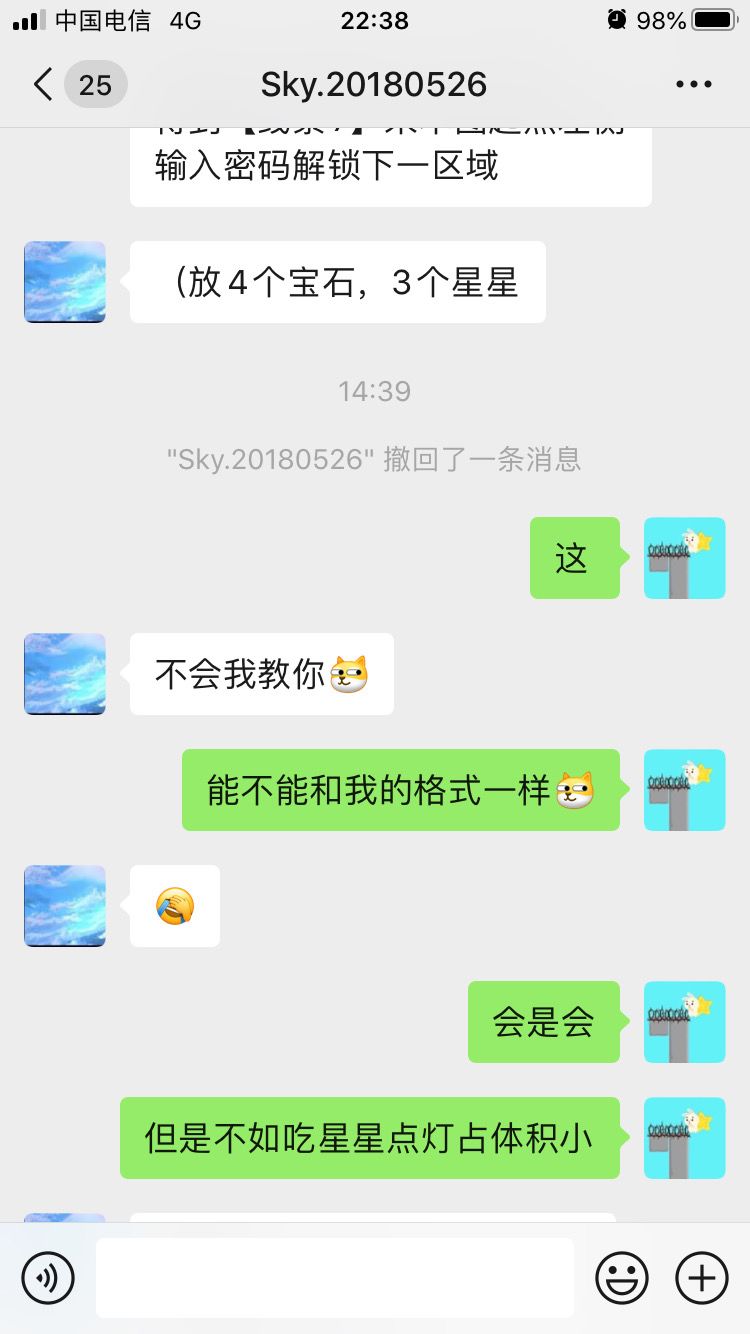This screenshot has width=750, height=1334.
Task: Expand the recalled message notice
Action: tap(374, 460)
